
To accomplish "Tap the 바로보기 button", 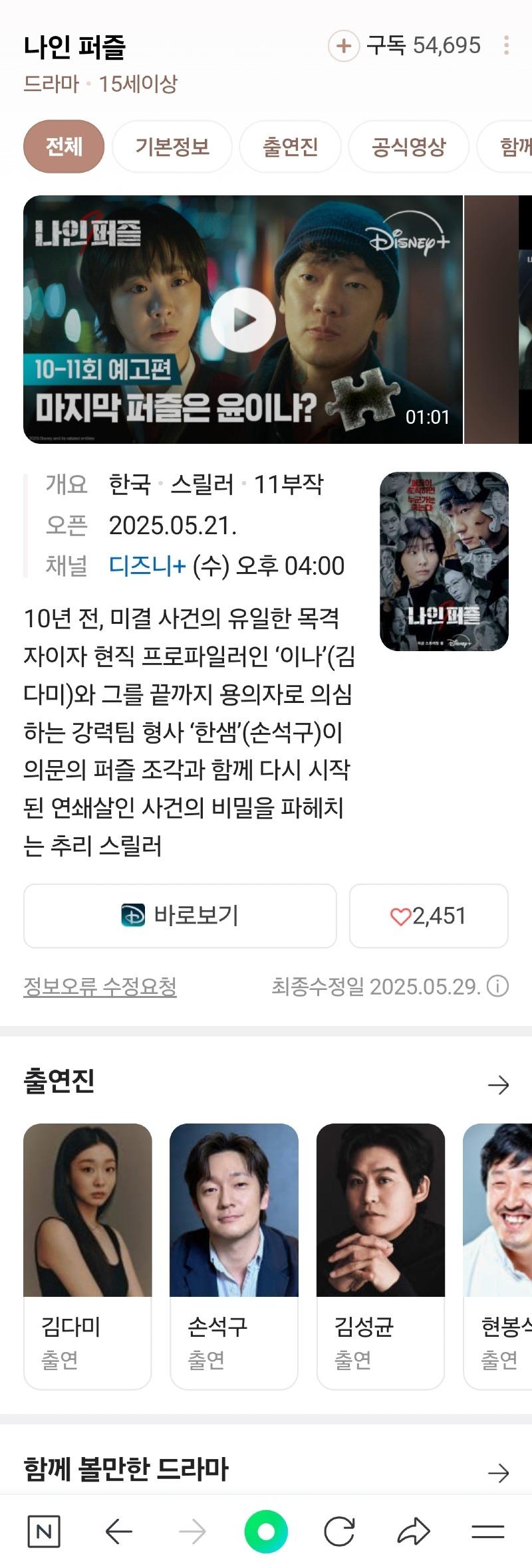I will pos(180,916).
